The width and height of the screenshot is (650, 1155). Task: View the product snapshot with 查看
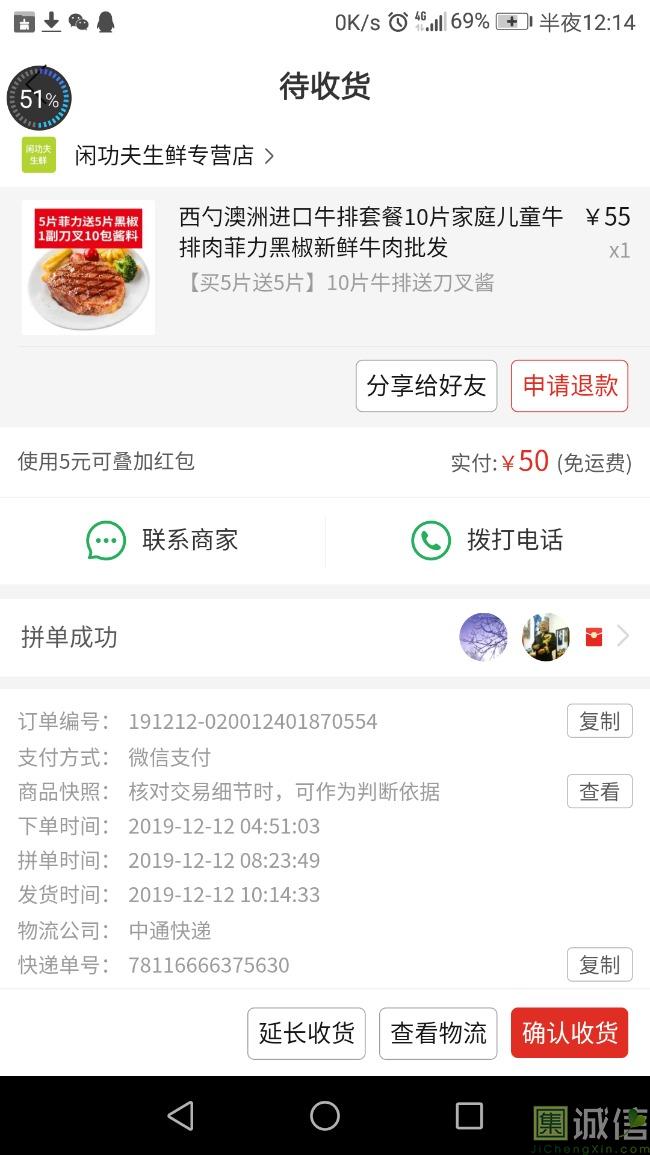coord(599,792)
